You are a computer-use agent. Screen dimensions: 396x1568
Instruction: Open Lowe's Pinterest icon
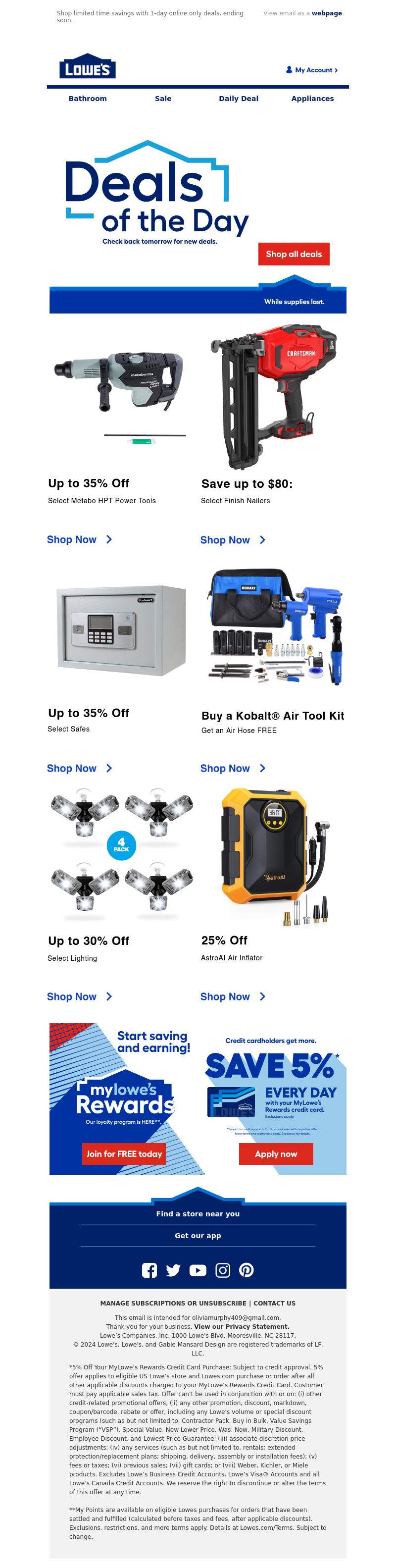247,1270
